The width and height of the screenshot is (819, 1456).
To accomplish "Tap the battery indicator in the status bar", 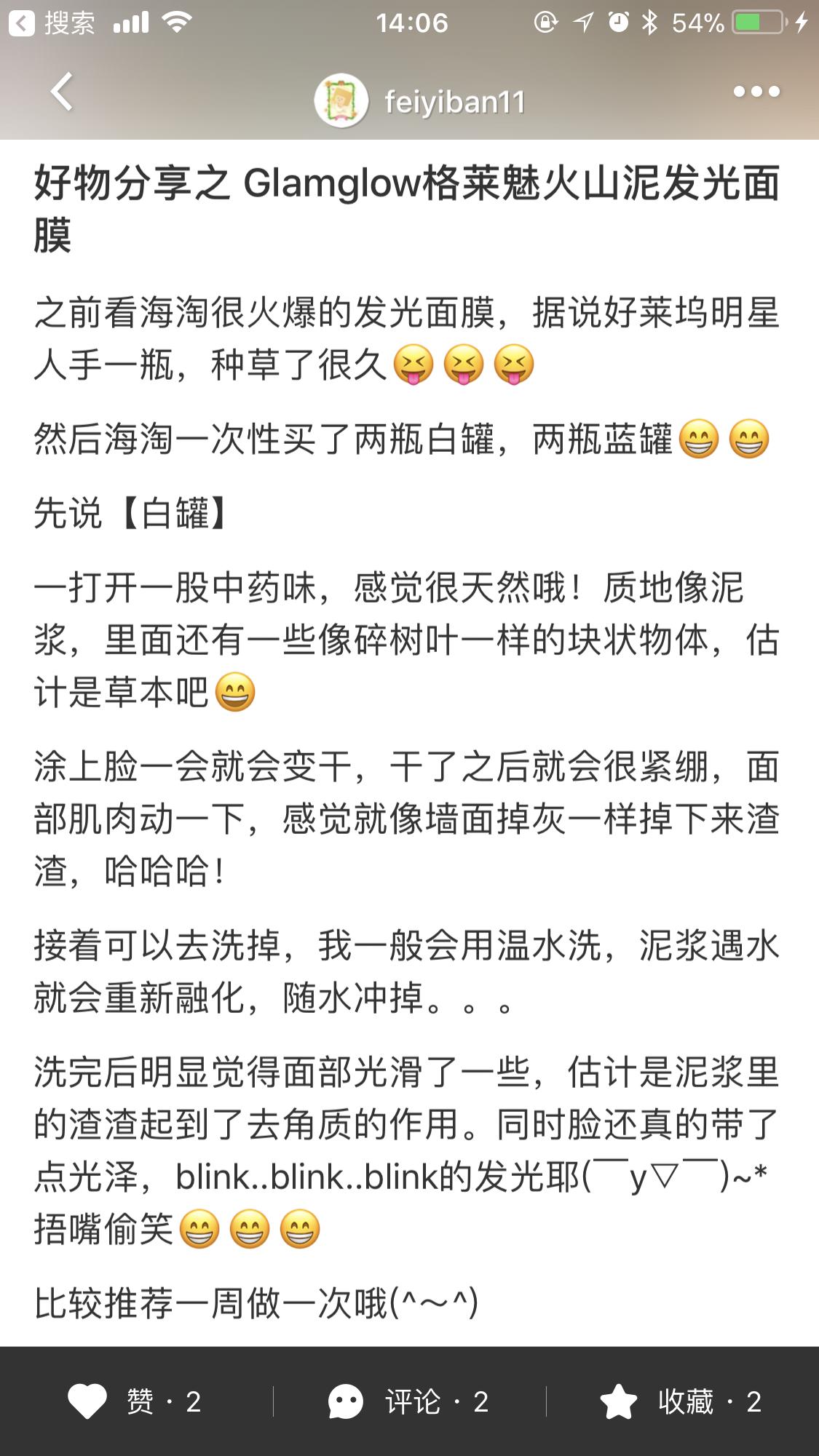I will [757, 22].
